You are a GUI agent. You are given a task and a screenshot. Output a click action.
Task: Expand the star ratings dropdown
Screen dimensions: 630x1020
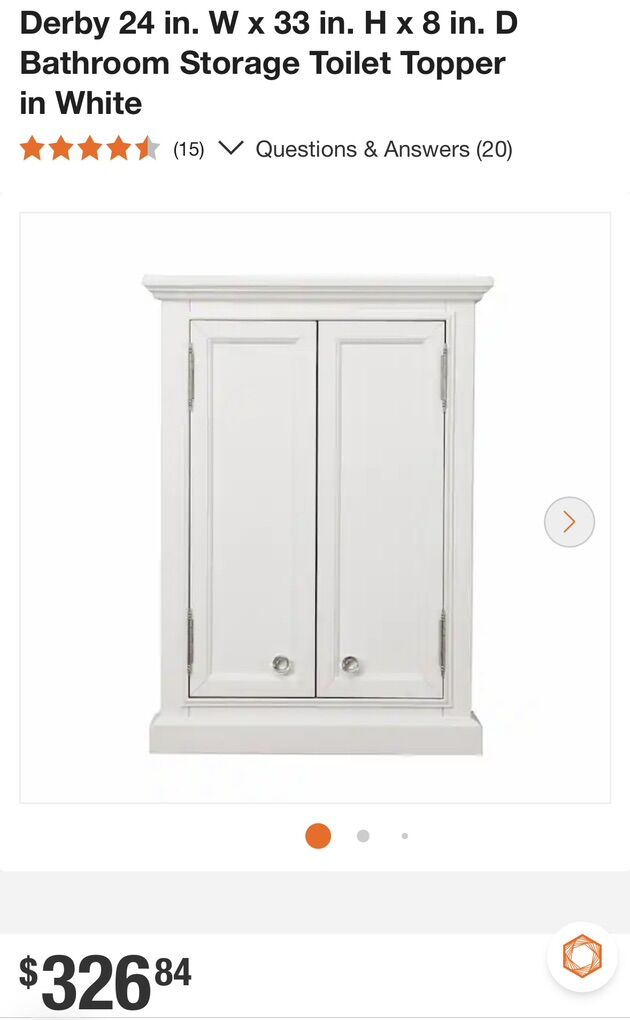point(231,149)
